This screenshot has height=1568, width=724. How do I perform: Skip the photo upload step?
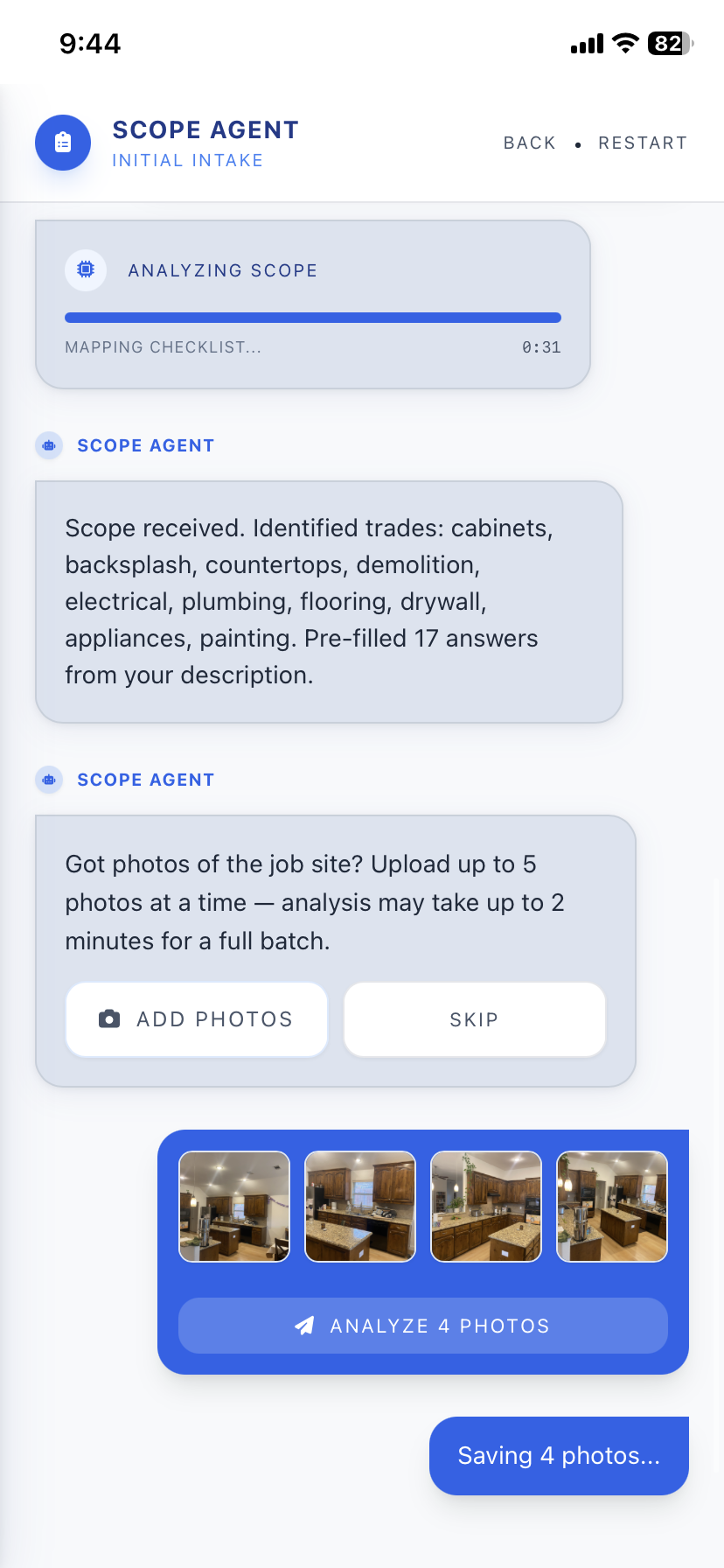coord(474,1019)
